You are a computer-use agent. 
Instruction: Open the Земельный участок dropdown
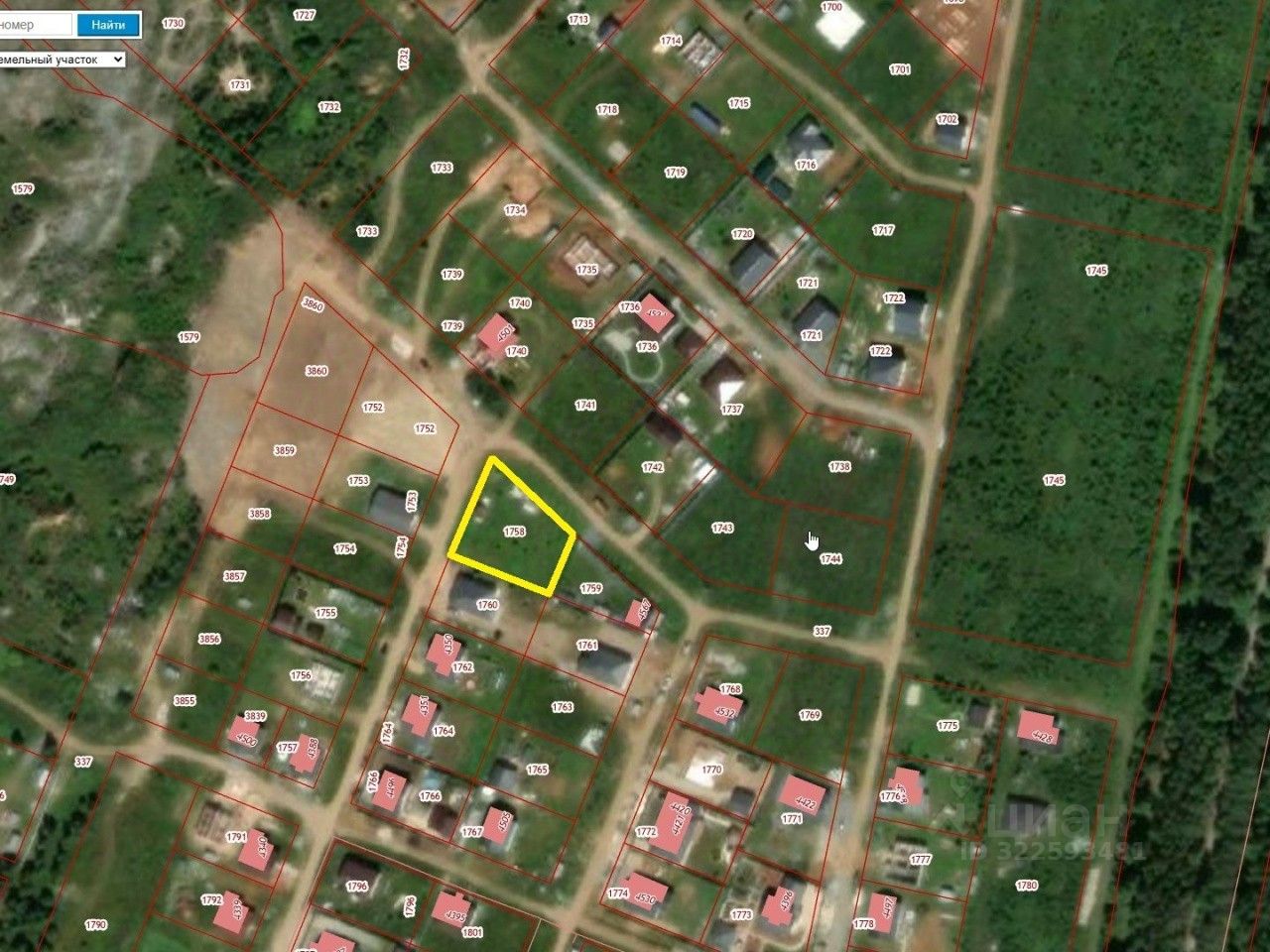click(62, 59)
